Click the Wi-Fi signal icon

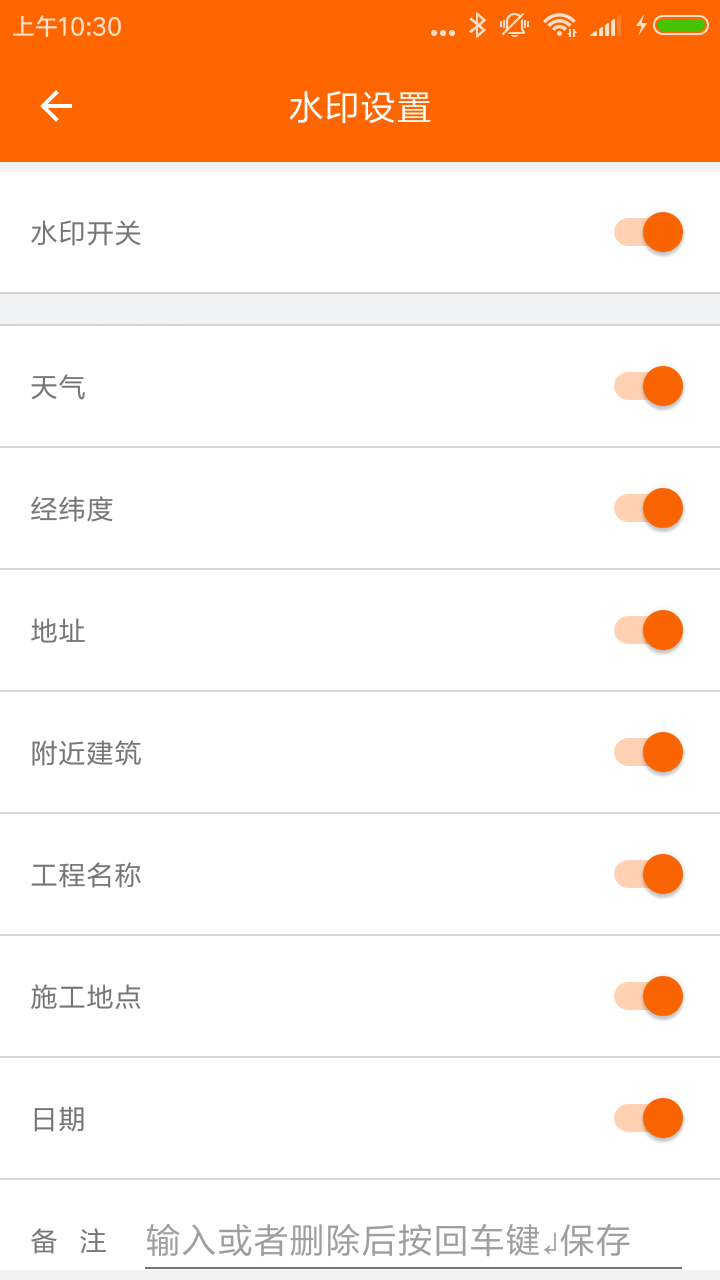pos(560,28)
